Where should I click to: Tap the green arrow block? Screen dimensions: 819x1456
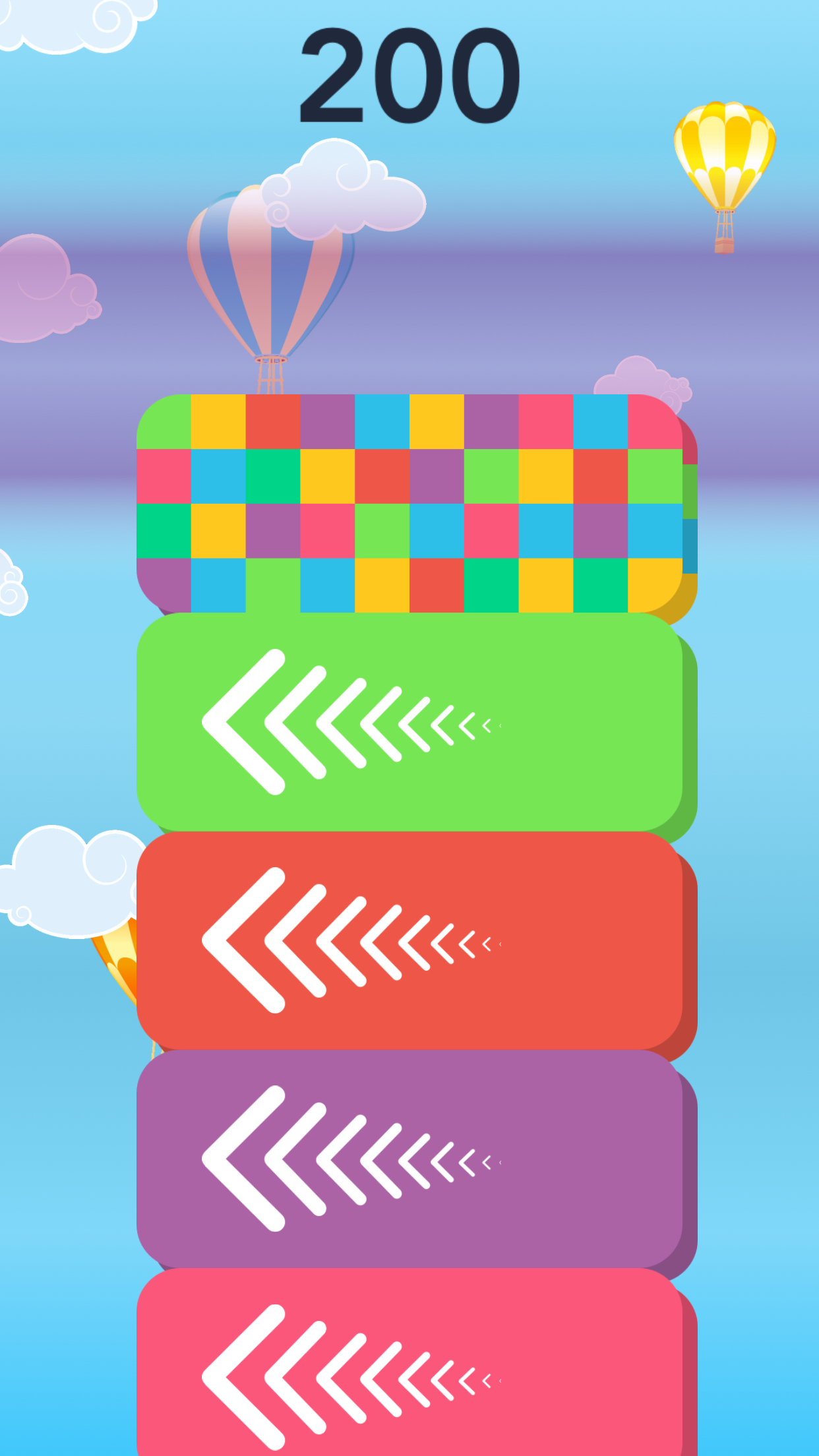click(x=409, y=722)
